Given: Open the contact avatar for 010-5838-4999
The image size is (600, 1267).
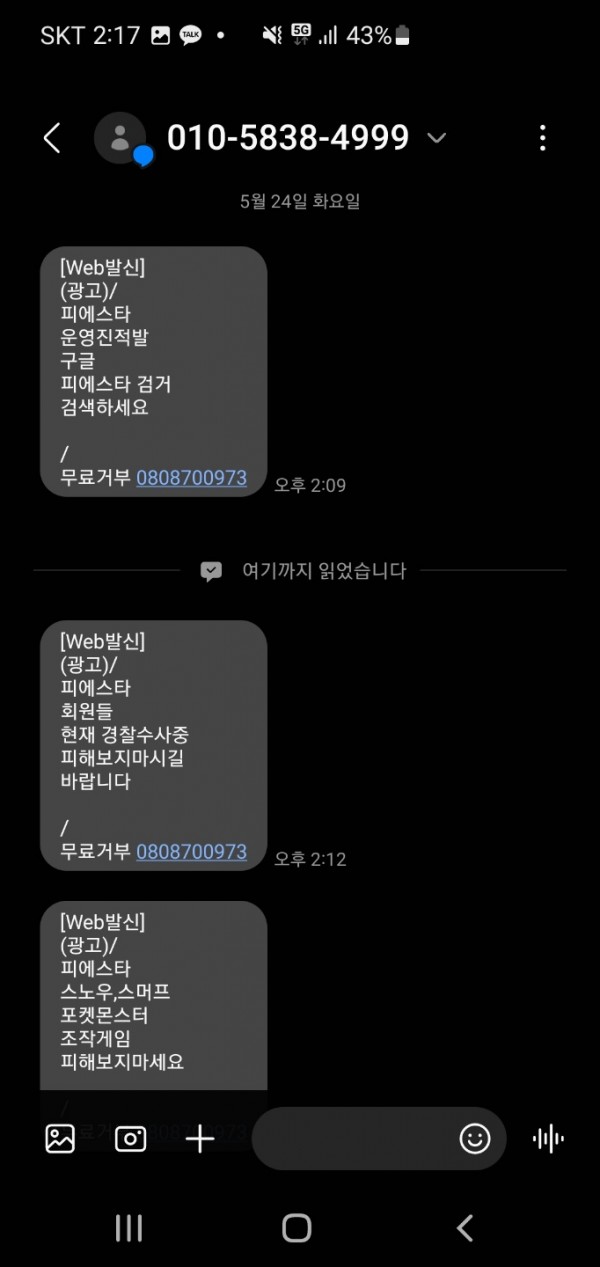Looking at the screenshot, I should 121,138.
